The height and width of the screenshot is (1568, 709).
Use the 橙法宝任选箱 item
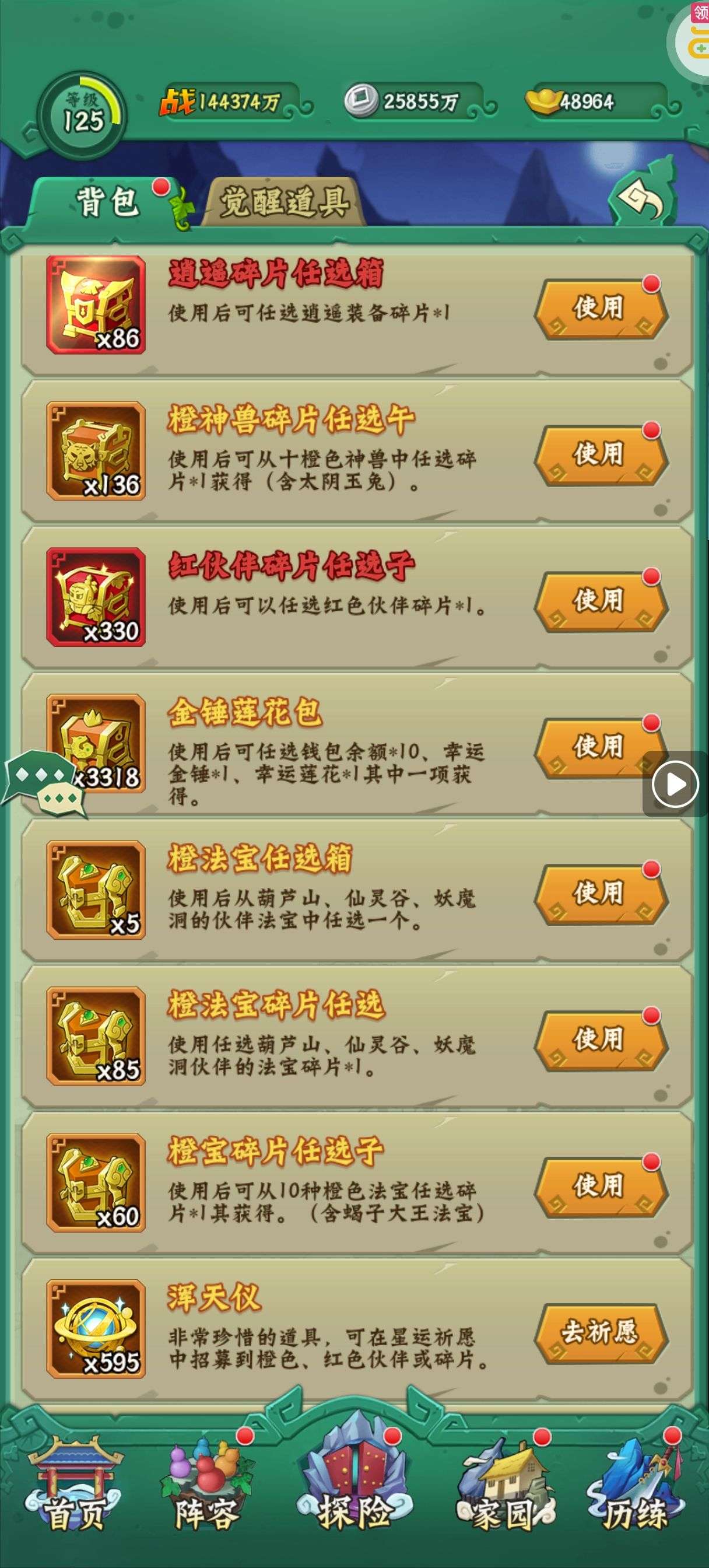(600, 894)
